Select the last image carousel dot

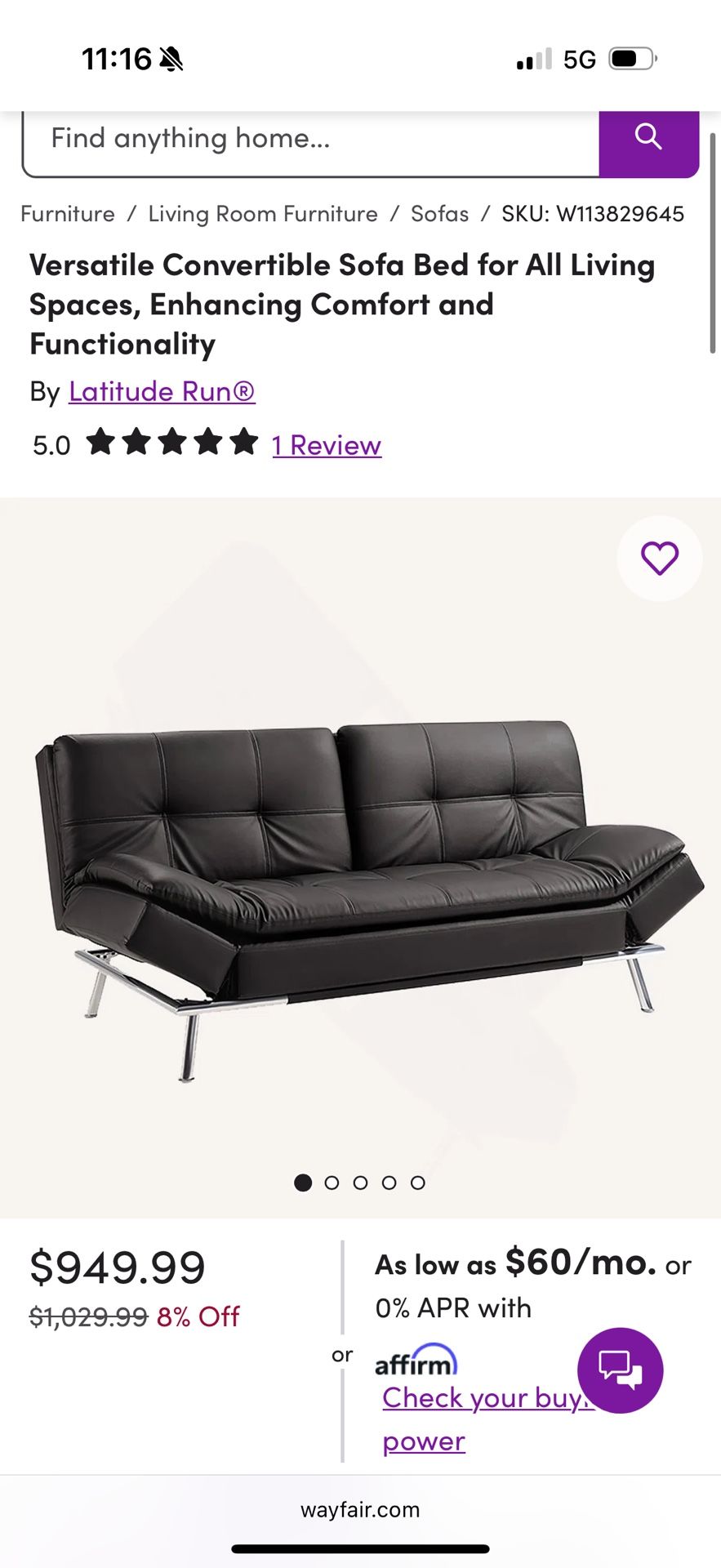(x=418, y=1182)
